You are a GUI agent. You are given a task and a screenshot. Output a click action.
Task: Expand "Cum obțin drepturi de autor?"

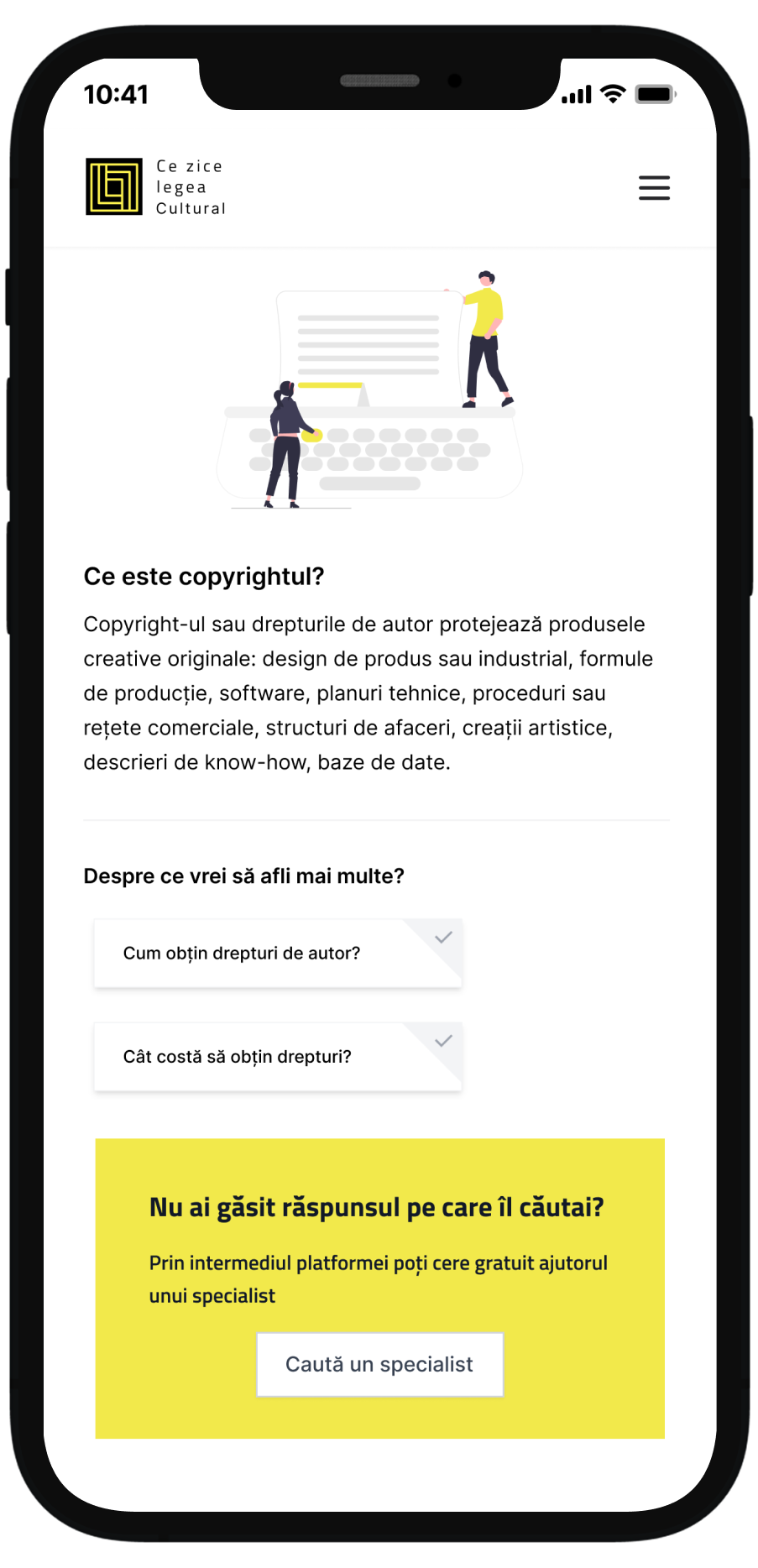pyautogui.click(x=278, y=954)
